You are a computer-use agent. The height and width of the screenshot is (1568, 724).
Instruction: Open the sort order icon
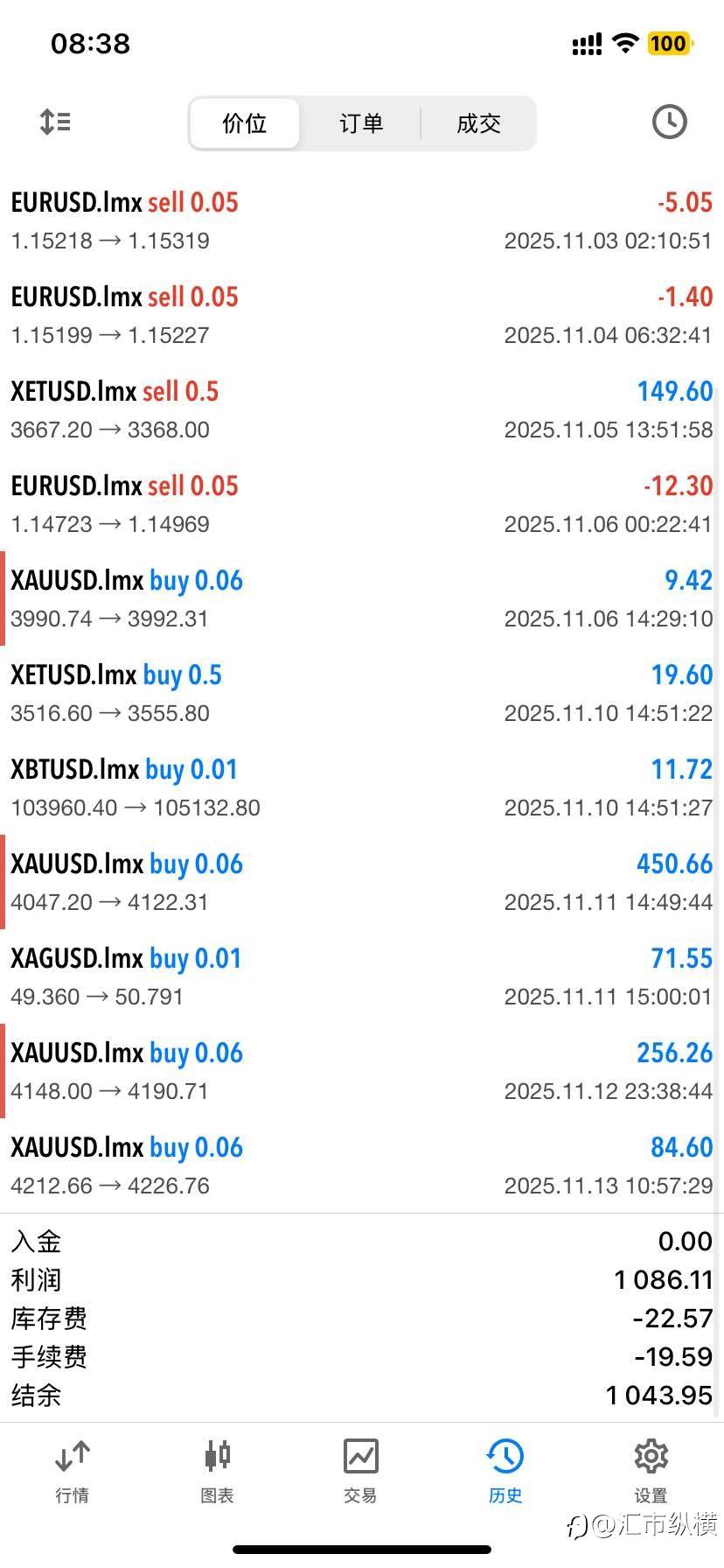click(x=55, y=122)
